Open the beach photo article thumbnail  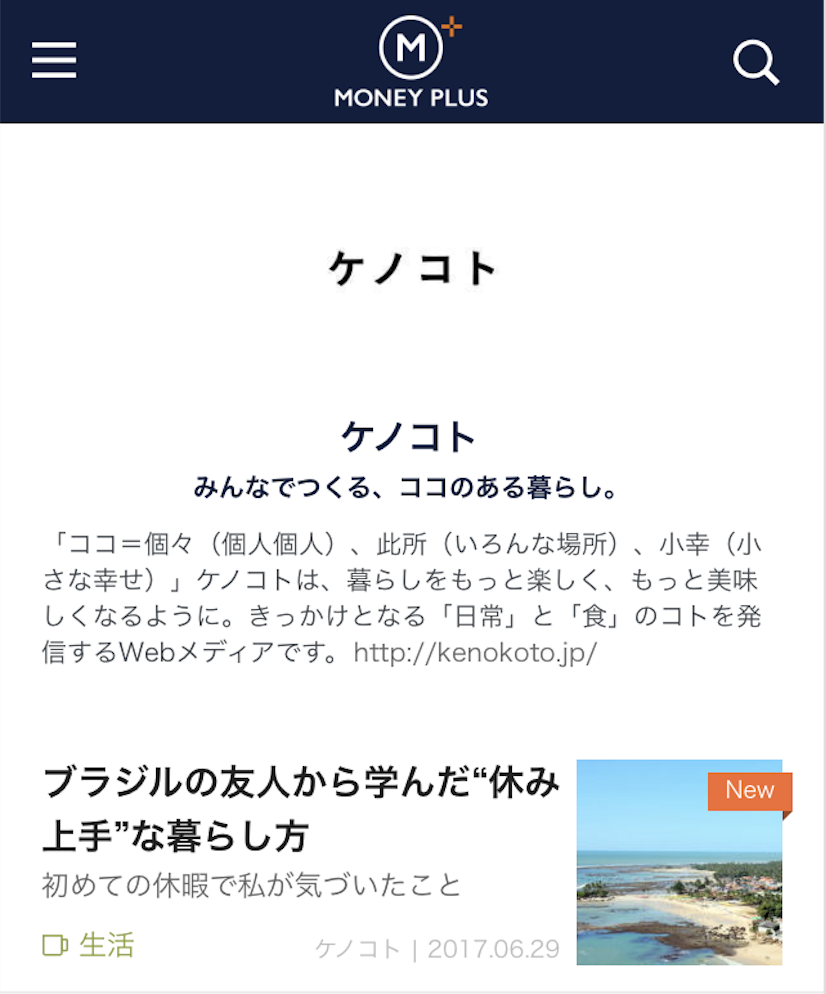tap(679, 862)
